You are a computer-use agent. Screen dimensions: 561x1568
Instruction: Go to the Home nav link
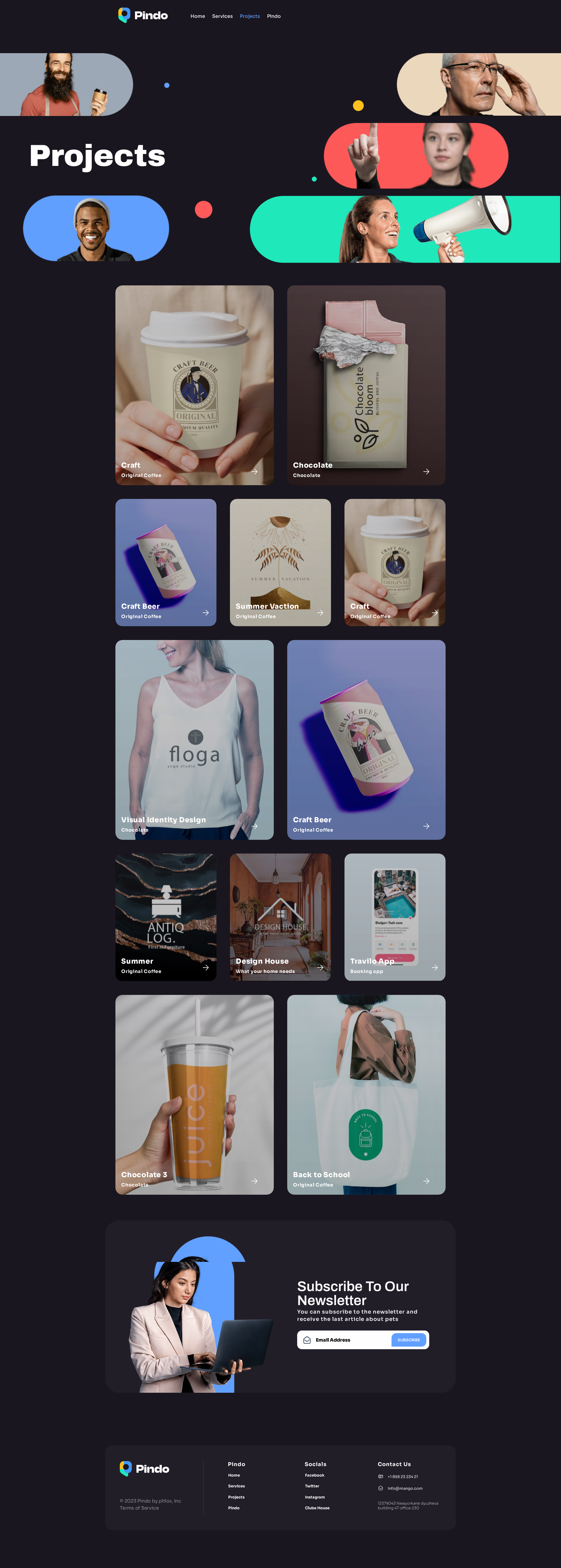coord(197,16)
